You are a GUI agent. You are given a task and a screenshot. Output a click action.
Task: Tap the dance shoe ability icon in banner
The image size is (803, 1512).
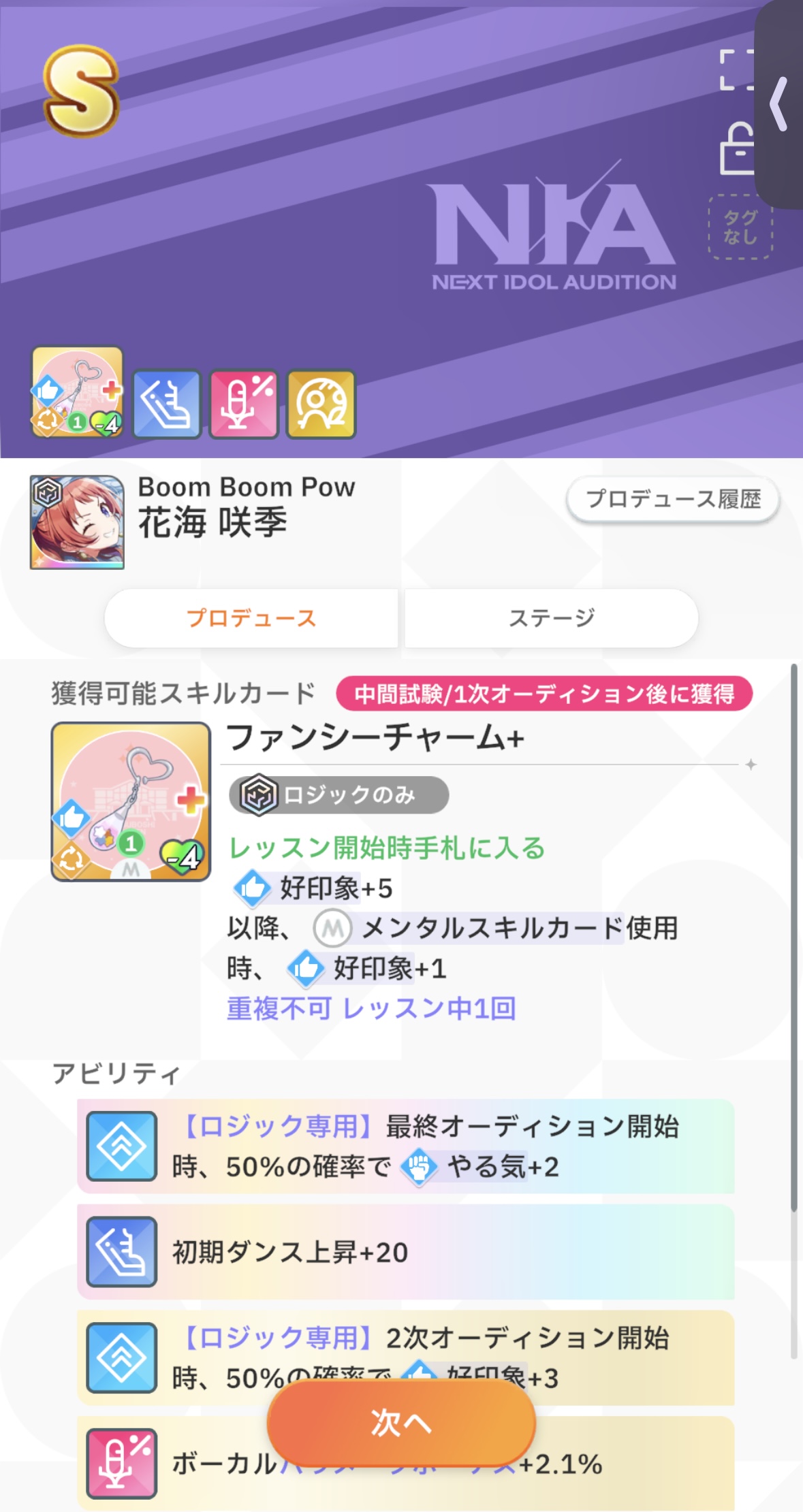tap(167, 404)
